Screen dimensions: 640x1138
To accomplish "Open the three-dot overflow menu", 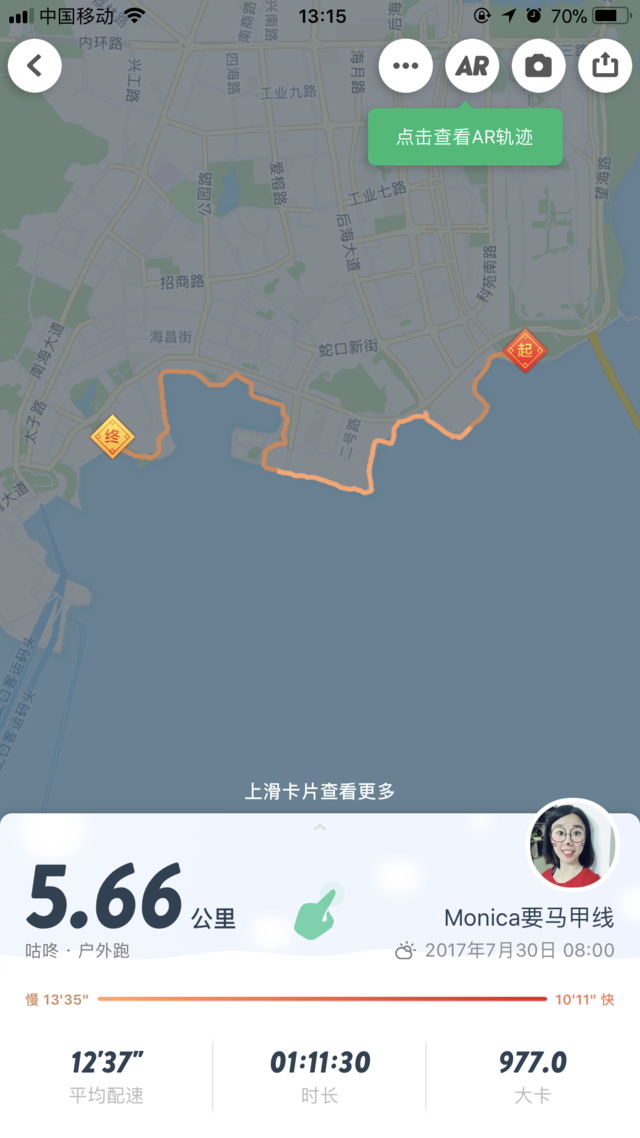I will coord(405,66).
